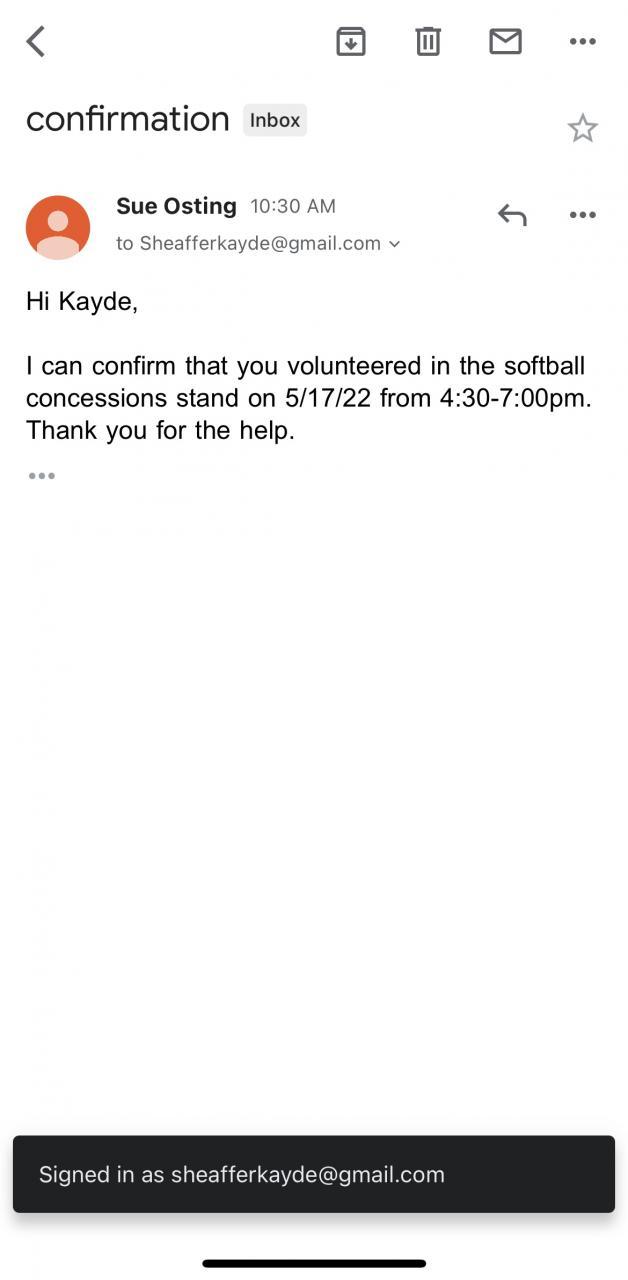Screen dimensions: 628x1280
Task: Archive this confirmation email
Action: (351, 42)
